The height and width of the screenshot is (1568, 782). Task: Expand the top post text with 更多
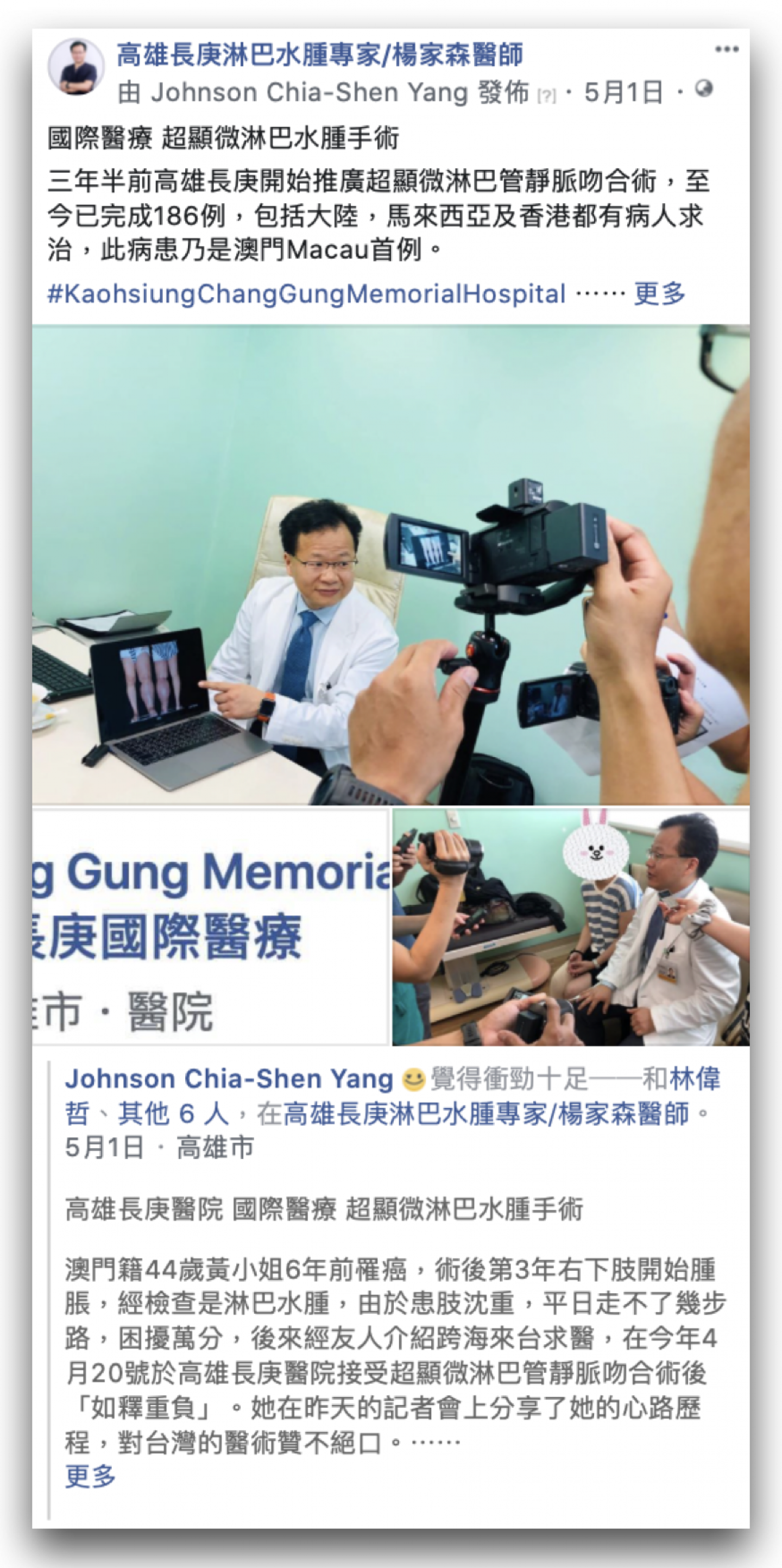660,294
